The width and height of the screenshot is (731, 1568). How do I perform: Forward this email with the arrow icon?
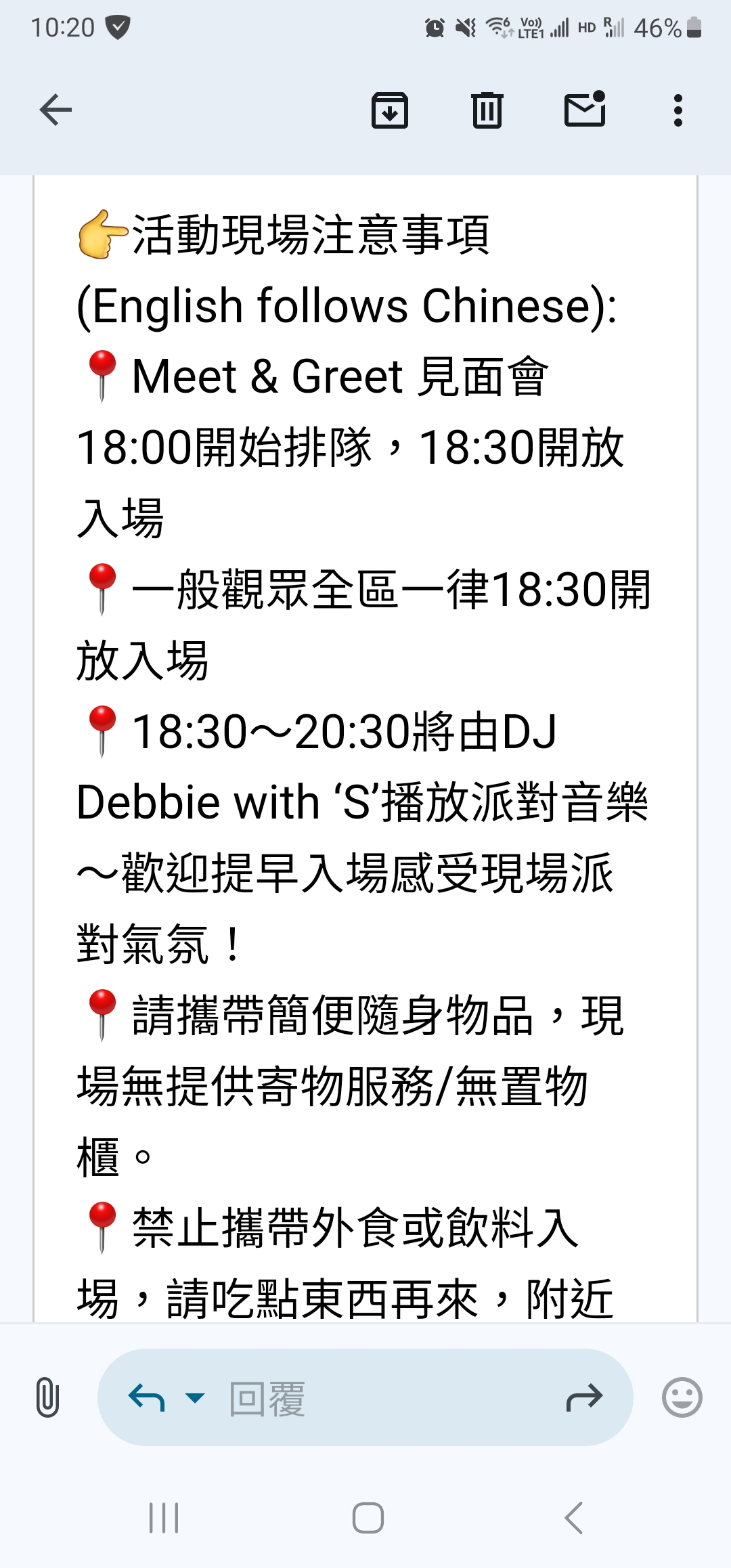point(584,1397)
